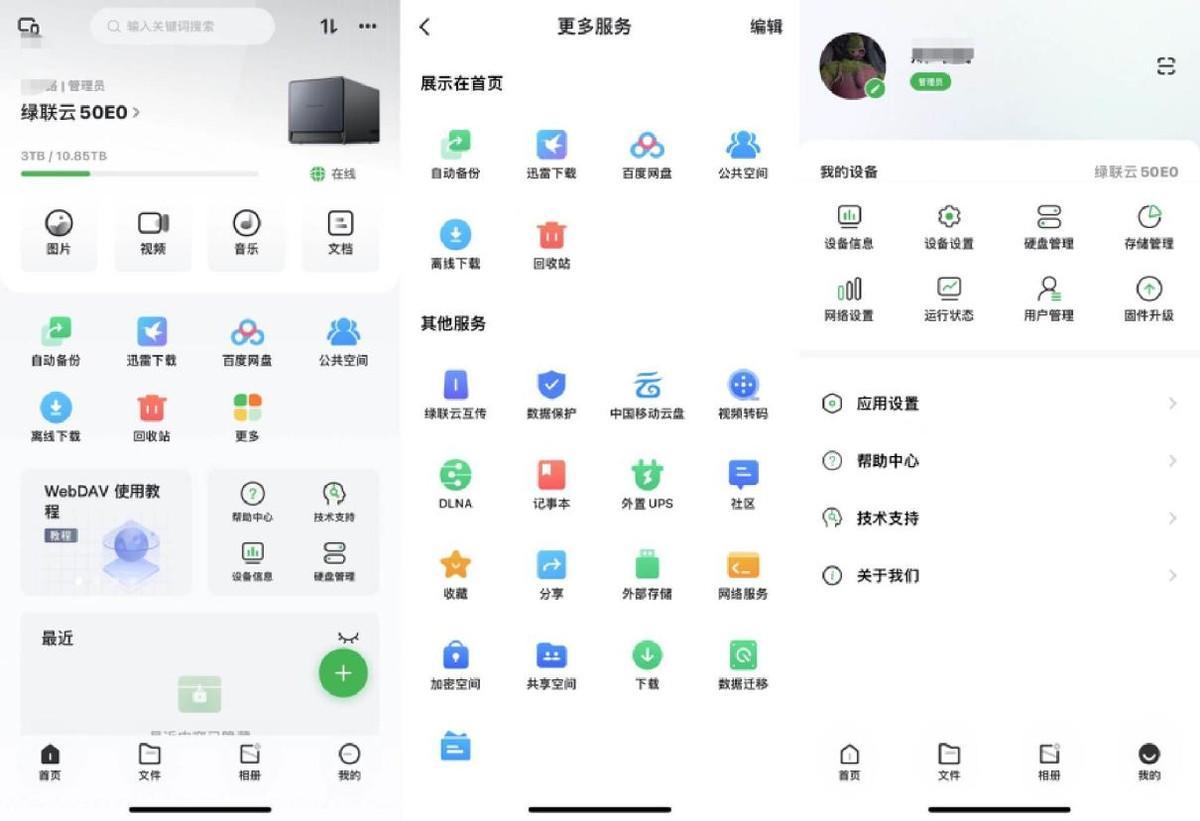This screenshot has height=821, width=1200.
Task: Open the 记事本 notebook
Action: pyautogui.click(x=551, y=484)
